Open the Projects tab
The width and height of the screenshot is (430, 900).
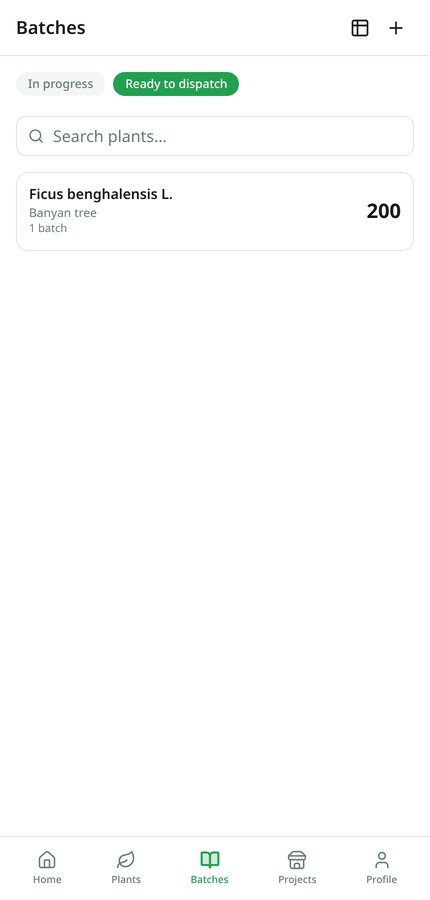pos(297,867)
